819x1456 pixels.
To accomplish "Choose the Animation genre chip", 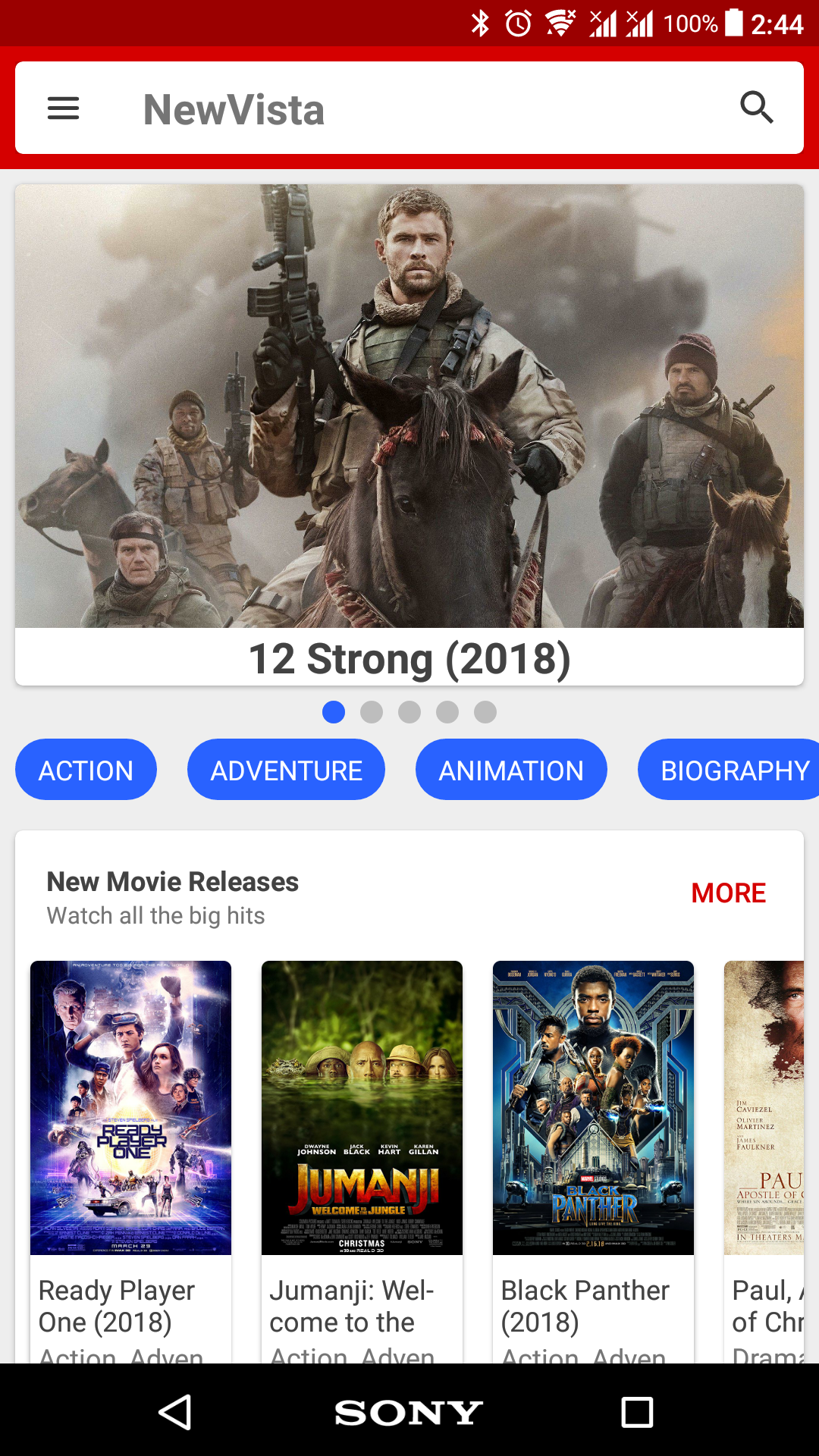I will (x=511, y=770).
